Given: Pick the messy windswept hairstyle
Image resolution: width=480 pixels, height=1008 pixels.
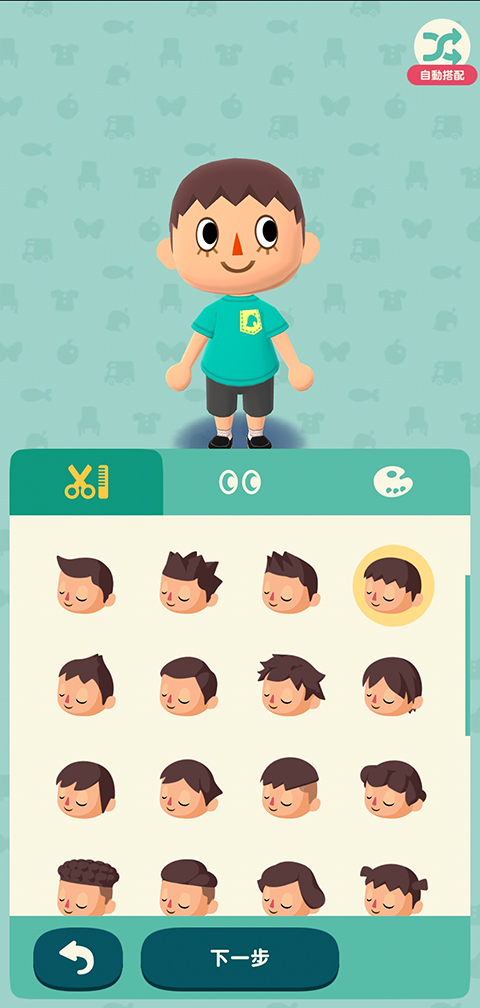Looking at the screenshot, I should (291, 685).
